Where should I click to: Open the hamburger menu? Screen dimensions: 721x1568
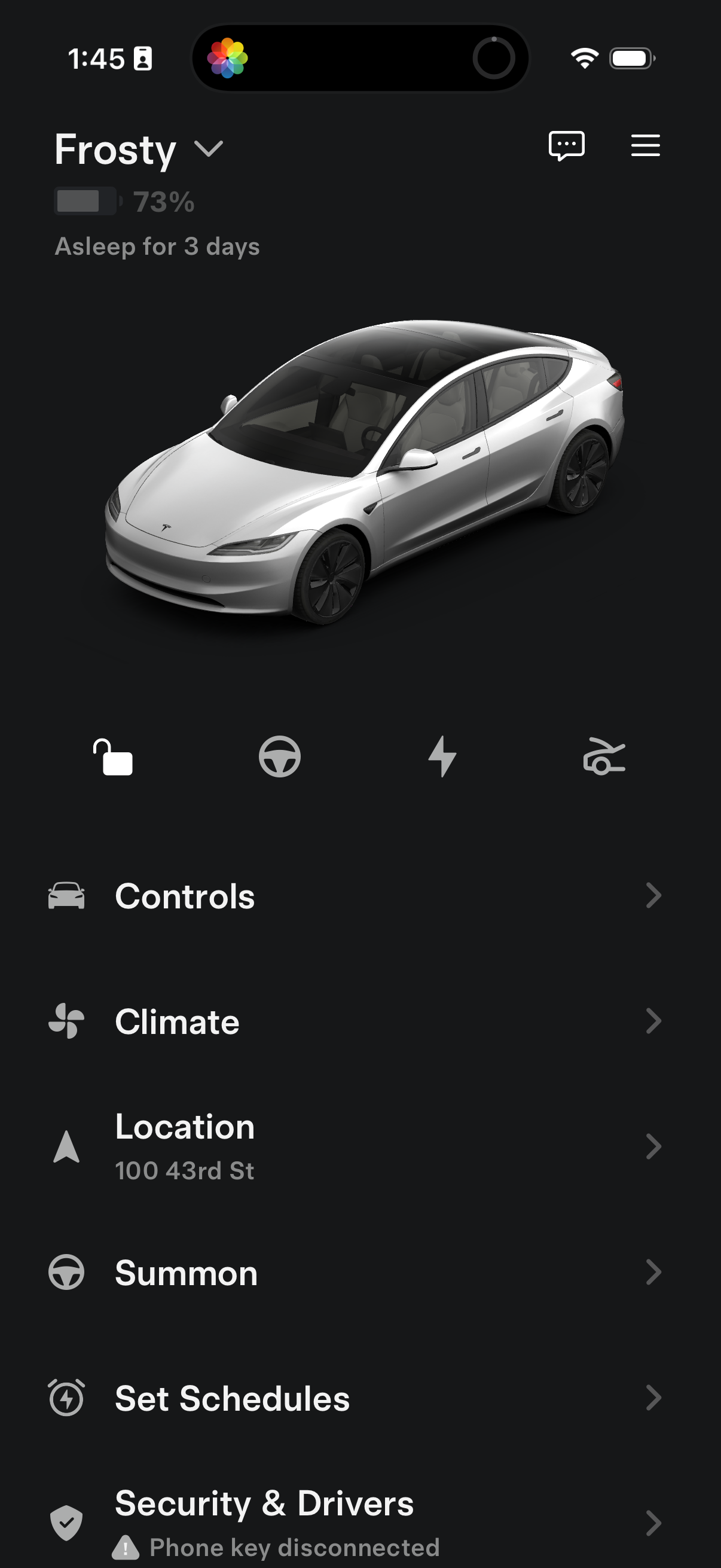(645, 146)
